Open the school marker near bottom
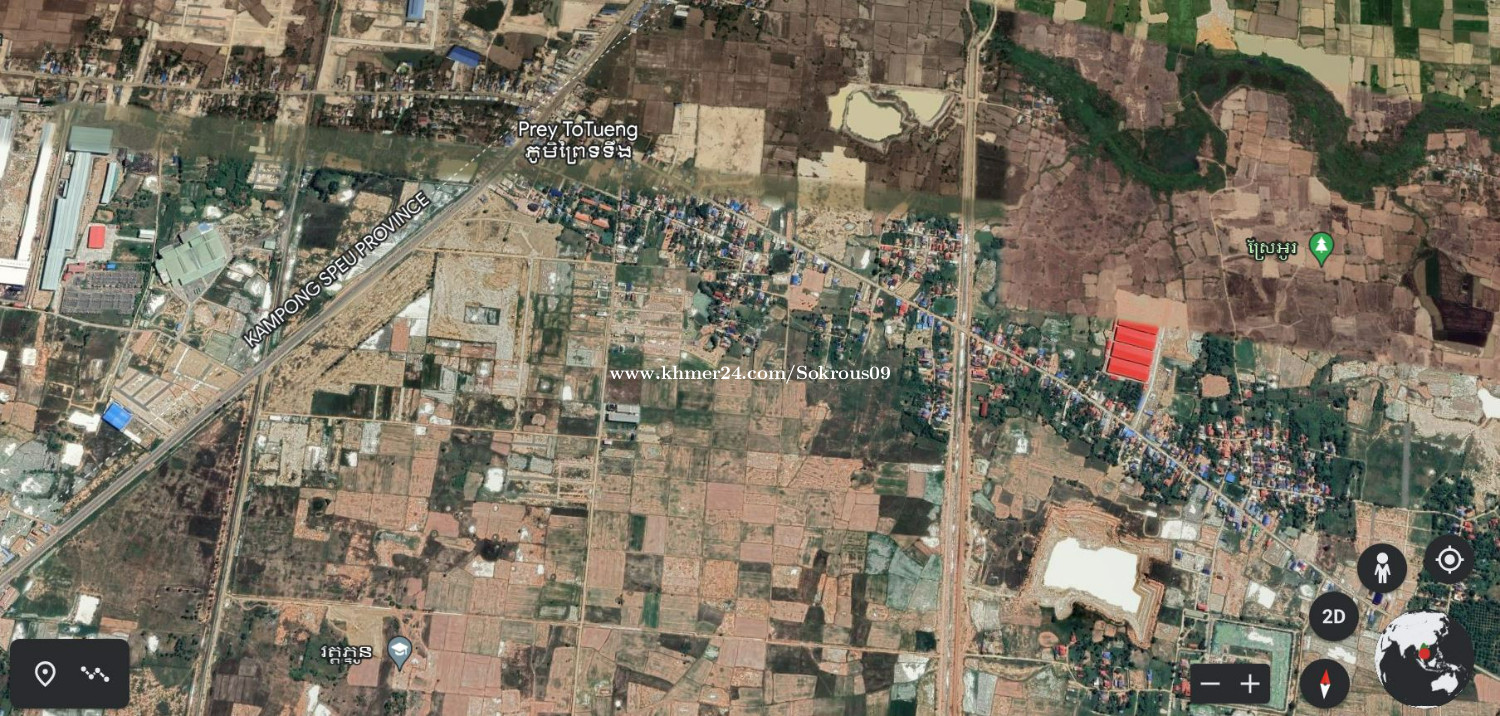 coord(399,651)
